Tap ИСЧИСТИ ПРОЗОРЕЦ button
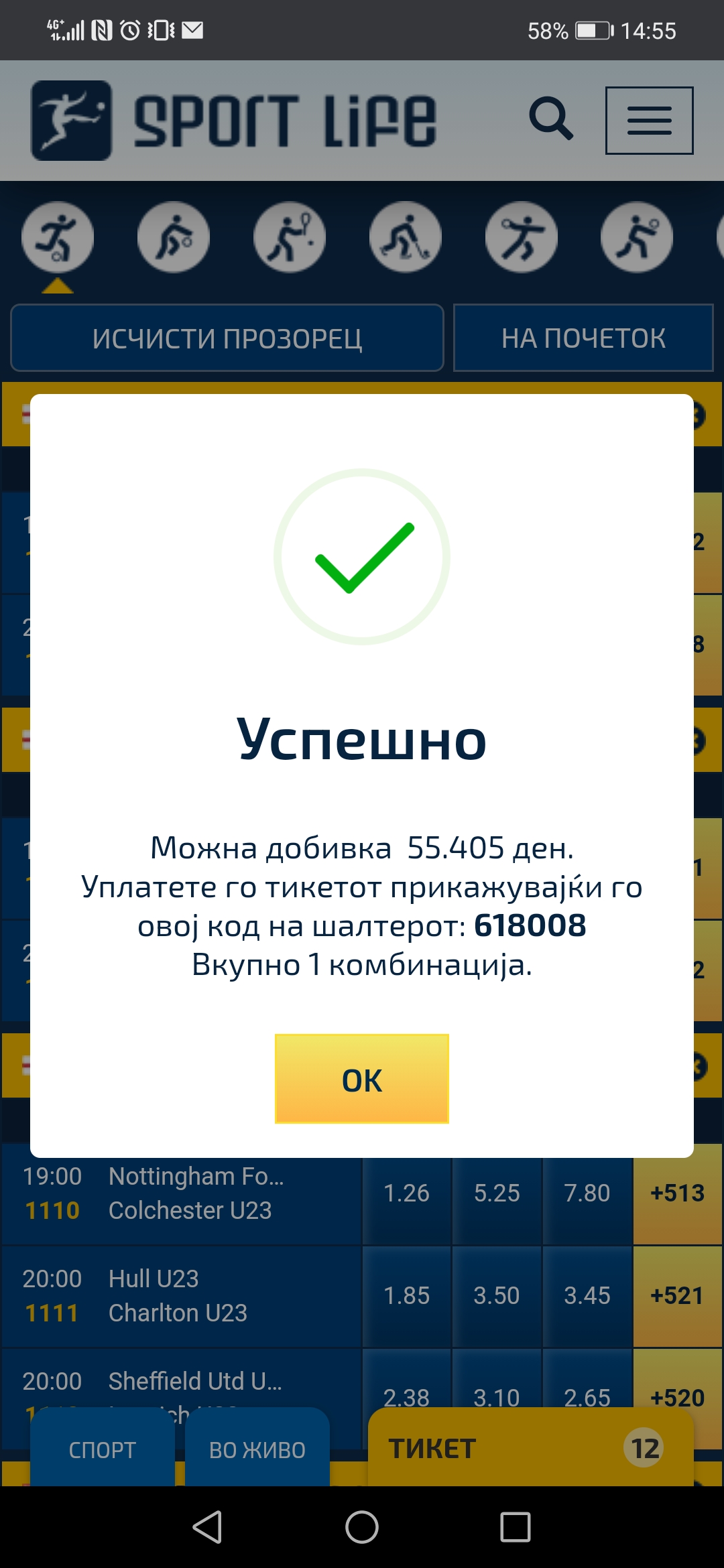Viewport: 724px width, 1568px height. click(227, 338)
